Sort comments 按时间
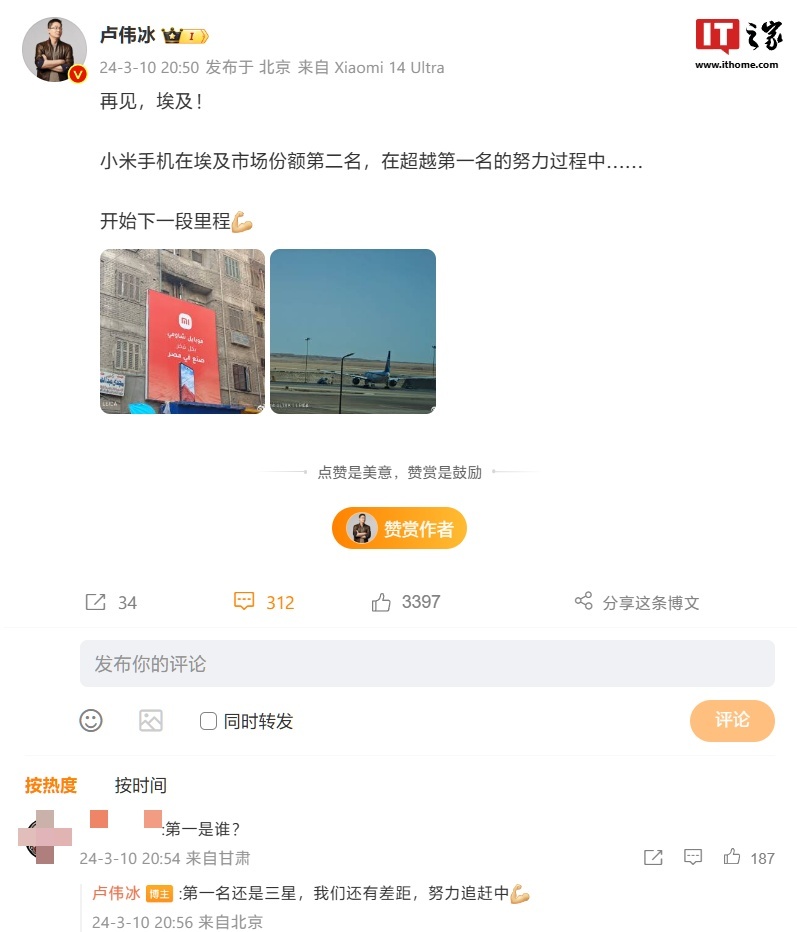This screenshot has height=932, width=797. [x=140, y=785]
